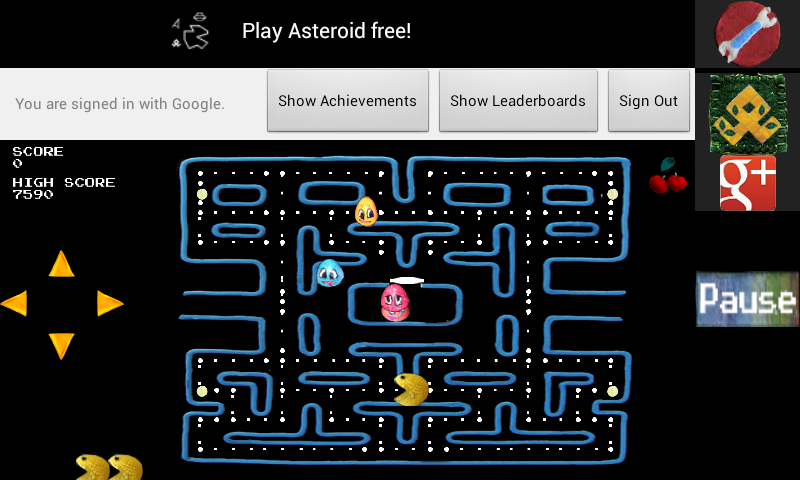Open Show Leaderboards
This screenshot has width=800, height=480.
coord(518,100)
